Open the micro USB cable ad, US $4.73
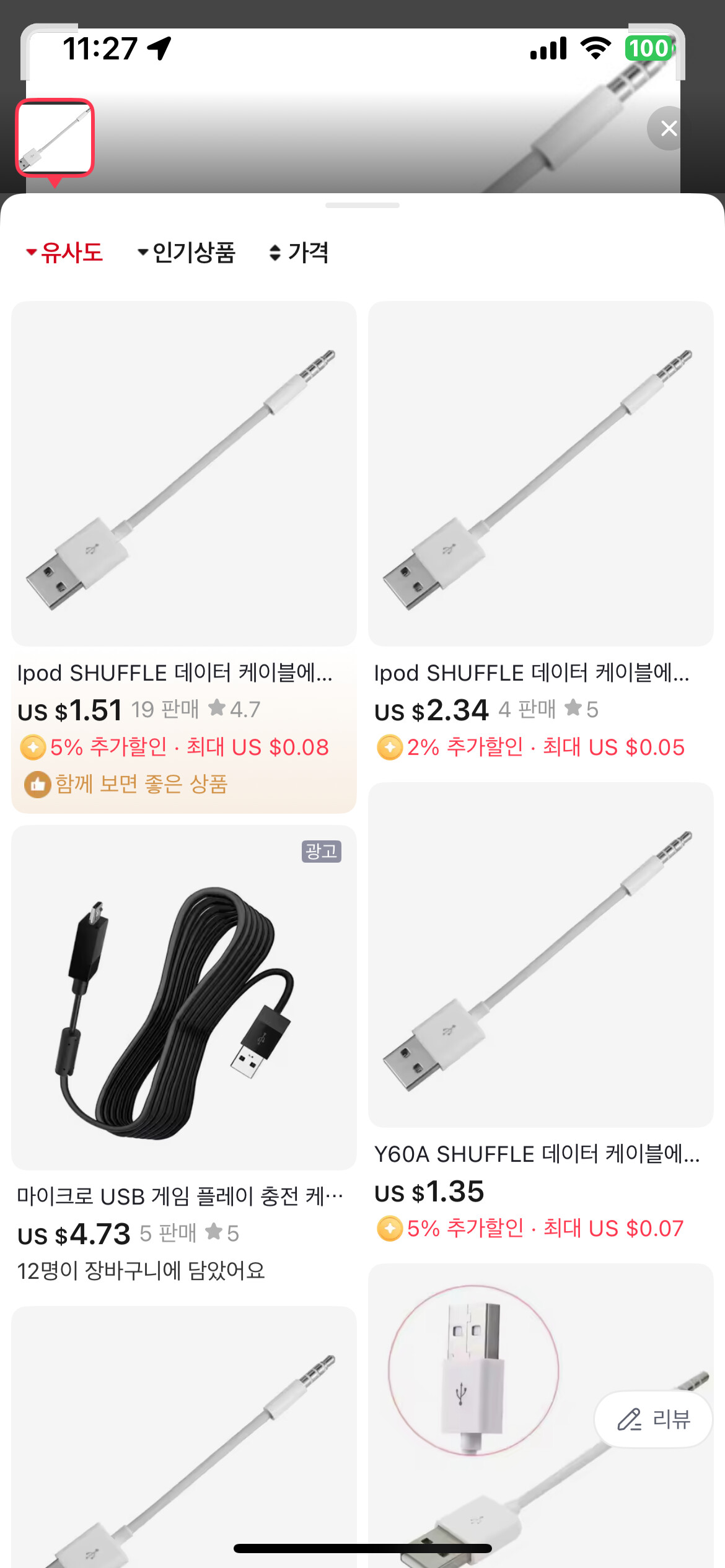The height and width of the screenshot is (1568, 725). pos(183,997)
